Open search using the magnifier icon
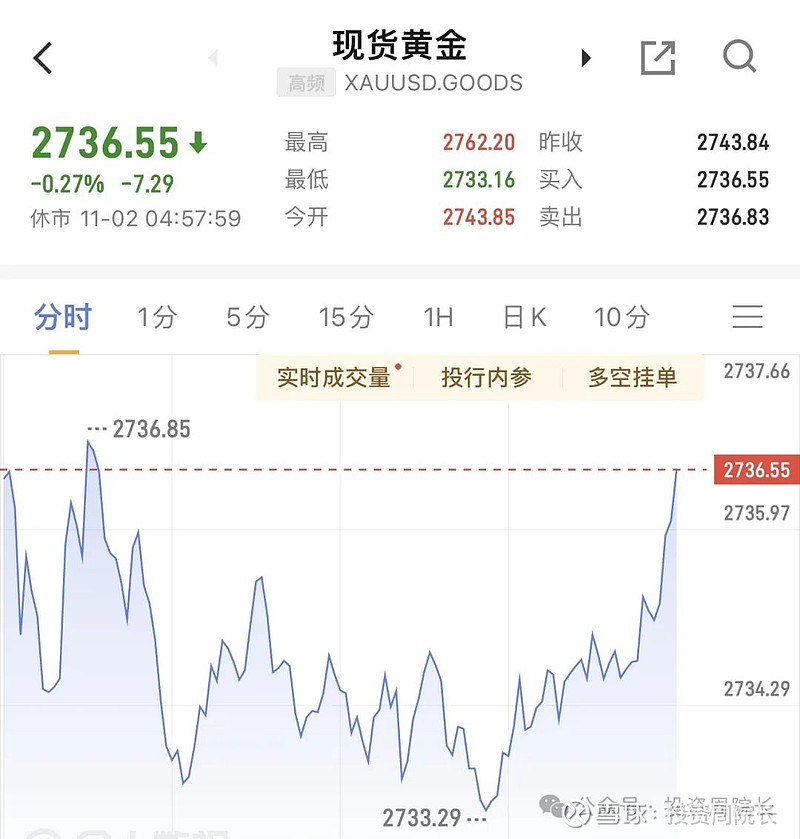800x839 pixels. click(740, 57)
